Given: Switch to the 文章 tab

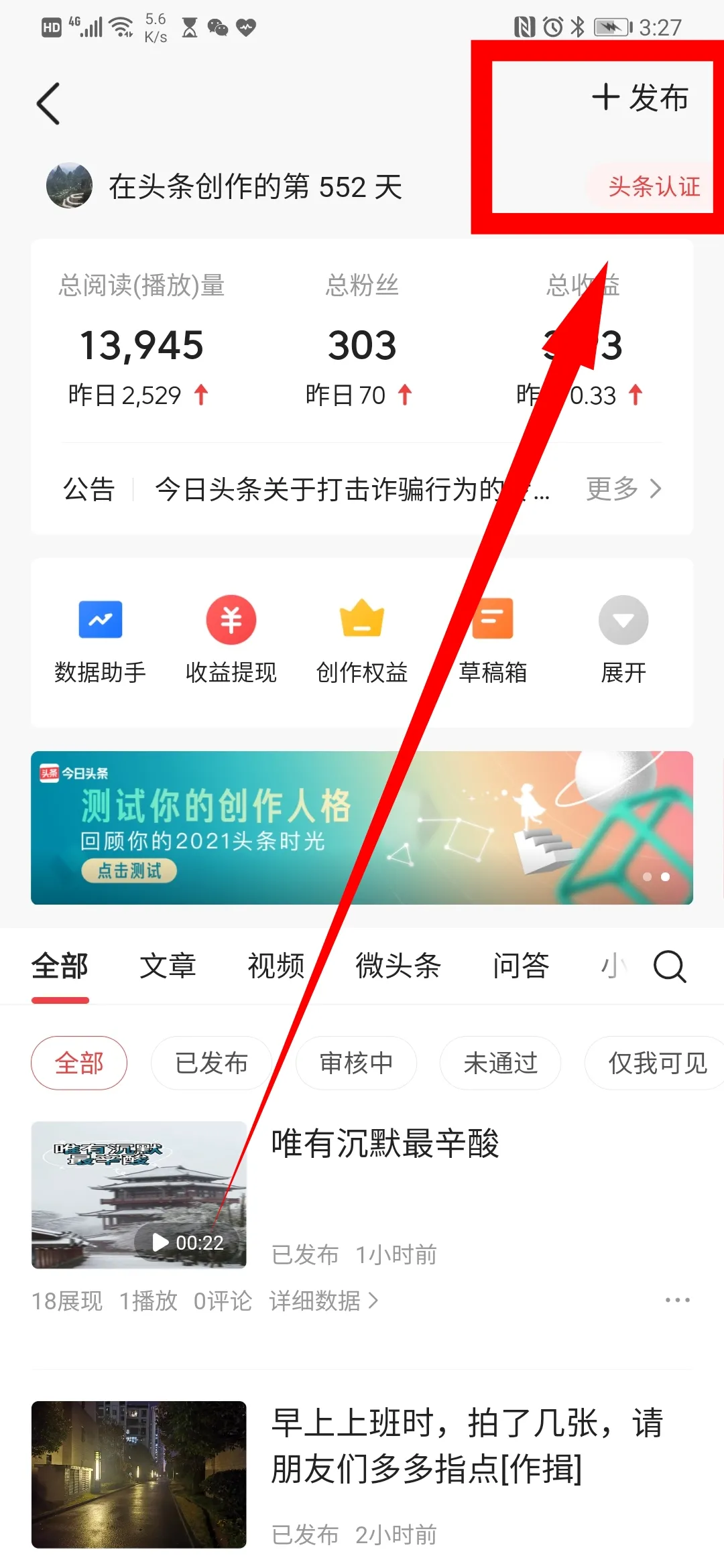Looking at the screenshot, I should (x=168, y=966).
